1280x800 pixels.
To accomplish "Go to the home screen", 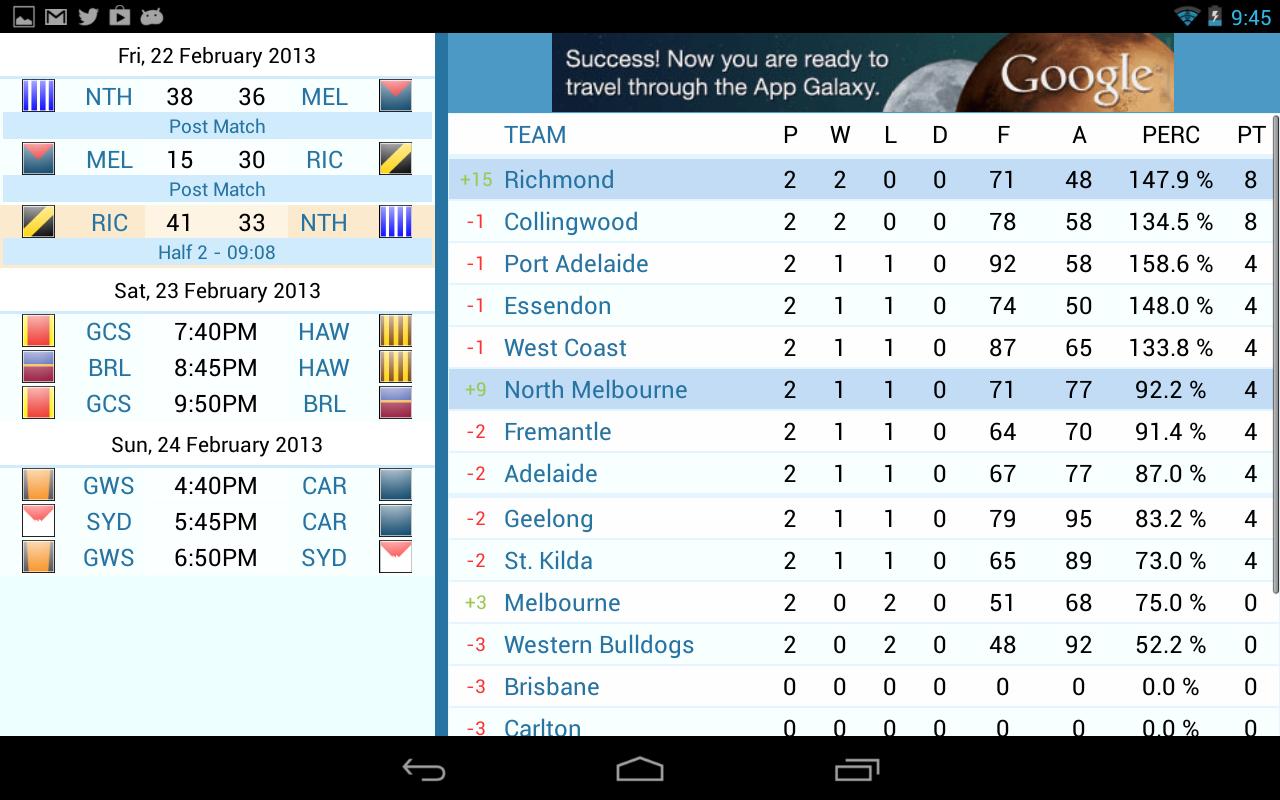I will click(640, 769).
